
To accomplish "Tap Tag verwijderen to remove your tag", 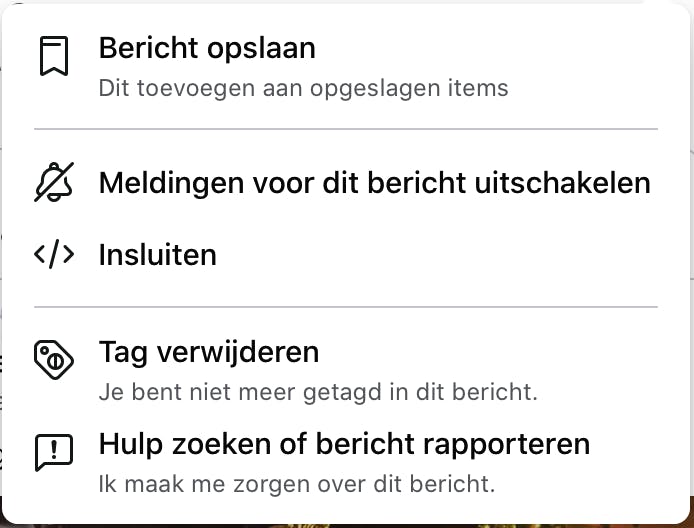I will coord(208,352).
